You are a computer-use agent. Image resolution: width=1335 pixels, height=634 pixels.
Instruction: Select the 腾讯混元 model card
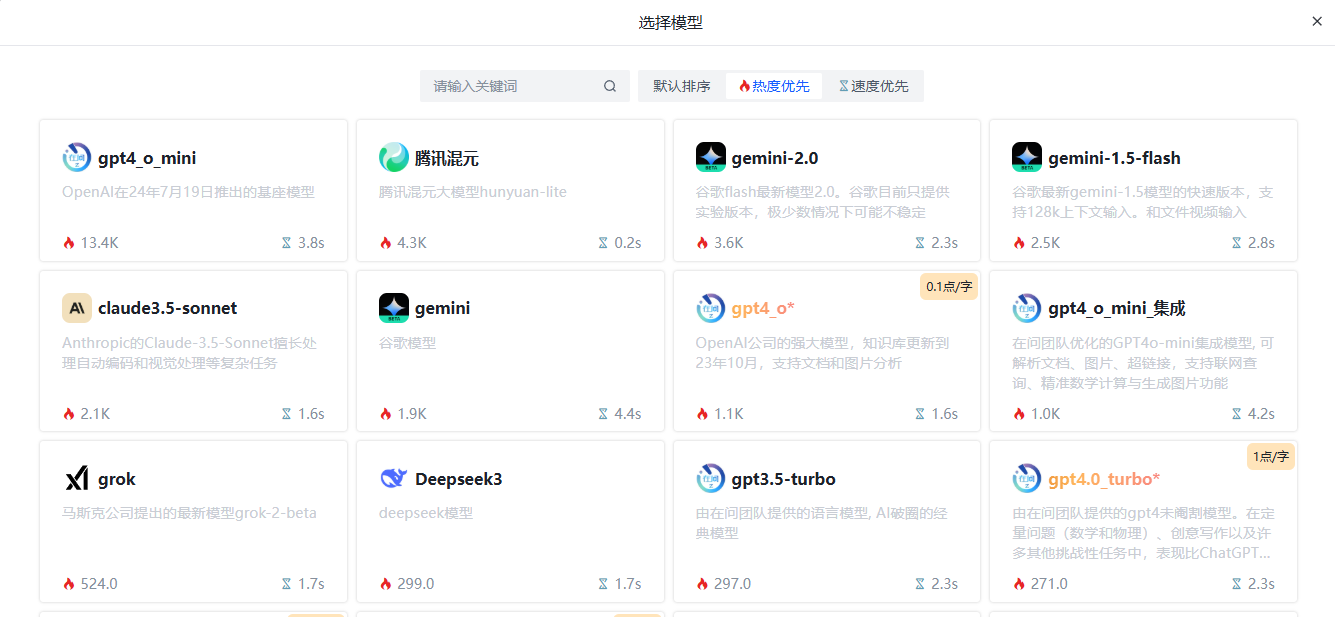coord(510,190)
